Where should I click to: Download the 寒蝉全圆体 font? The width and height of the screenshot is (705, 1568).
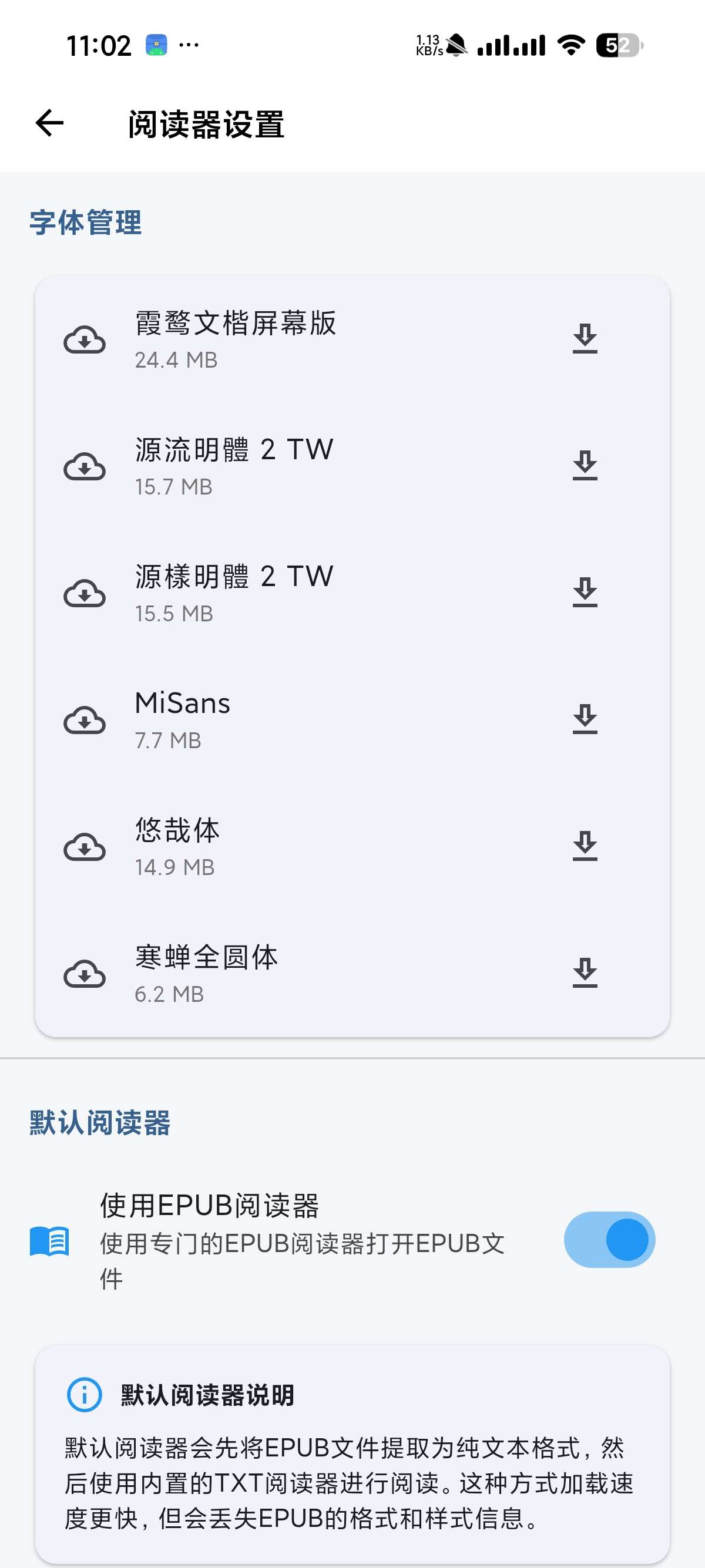coord(586,974)
